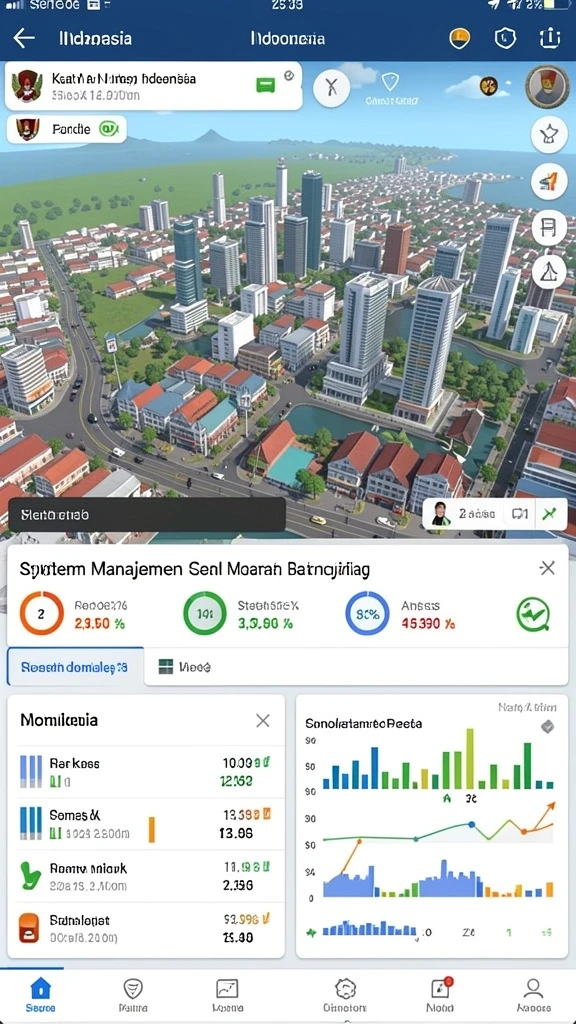Tap the share icon in the top bar

point(550,38)
